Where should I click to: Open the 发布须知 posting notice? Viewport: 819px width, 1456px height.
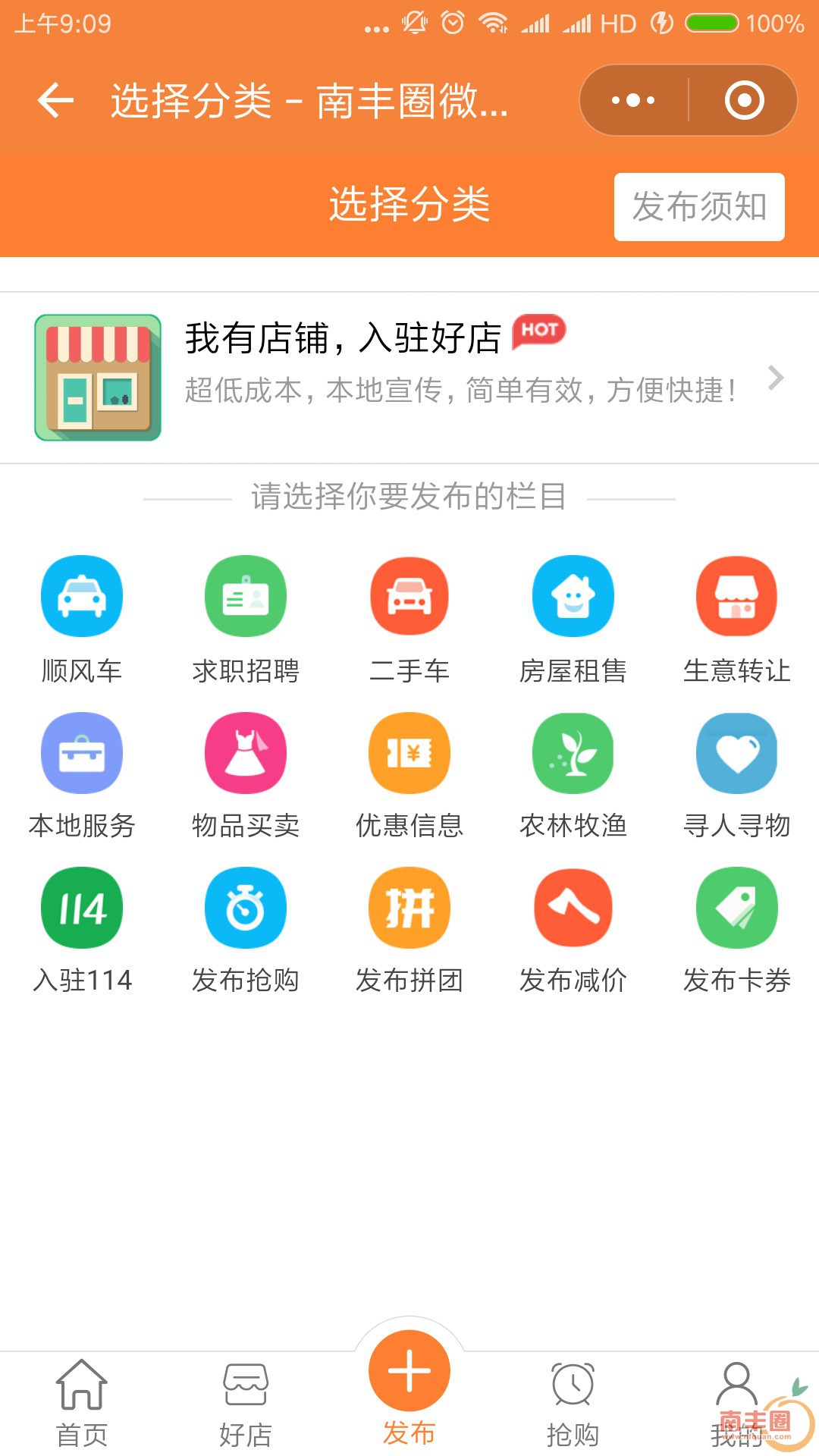pyautogui.click(x=698, y=207)
